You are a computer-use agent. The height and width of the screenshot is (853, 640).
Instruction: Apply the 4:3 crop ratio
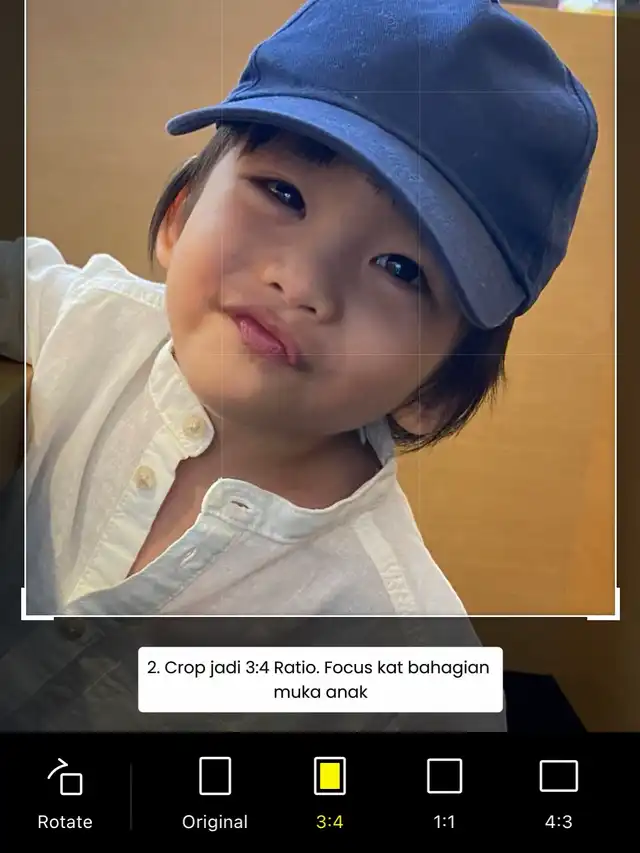(x=558, y=790)
